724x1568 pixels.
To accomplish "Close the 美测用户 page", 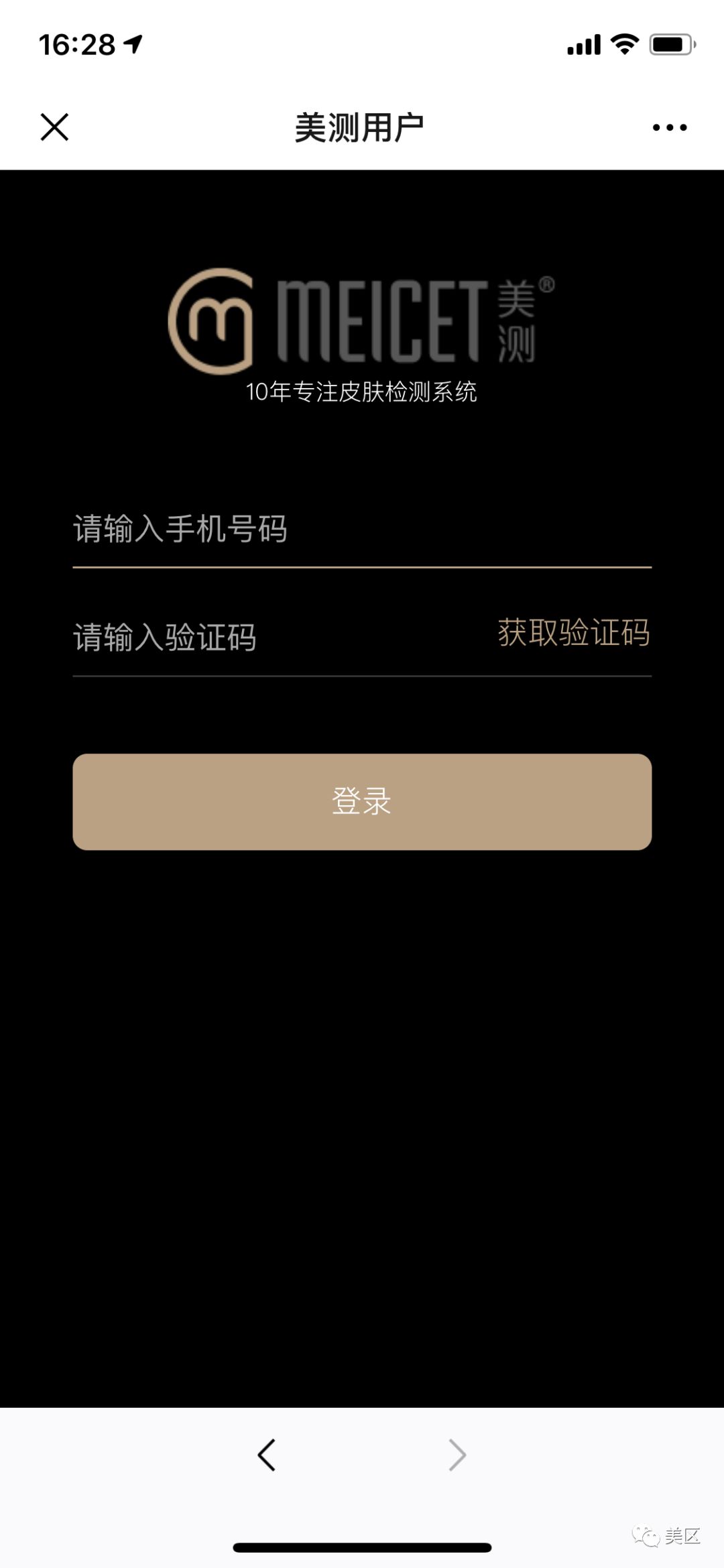I will [x=54, y=127].
